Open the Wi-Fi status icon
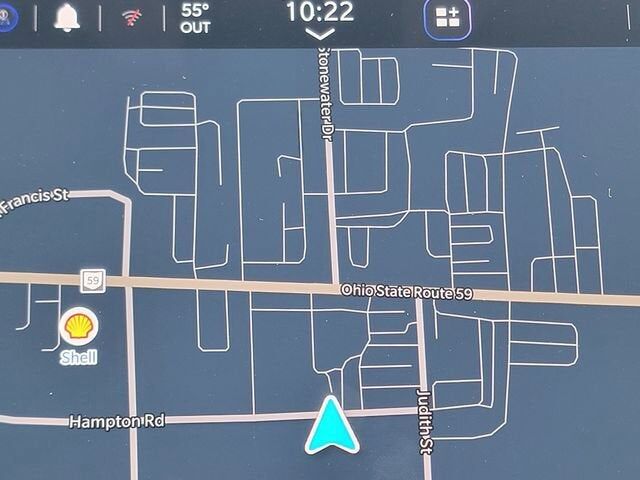This screenshot has width=640, height=480. pos(132,19)
